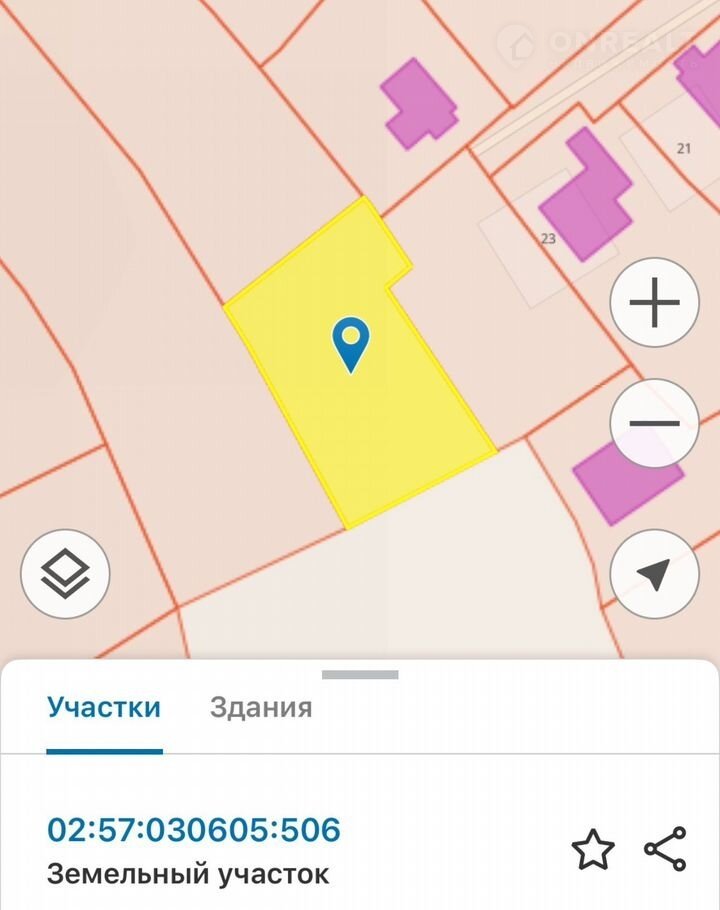
Task: Select the Участки tab
Action: (104, 708)
